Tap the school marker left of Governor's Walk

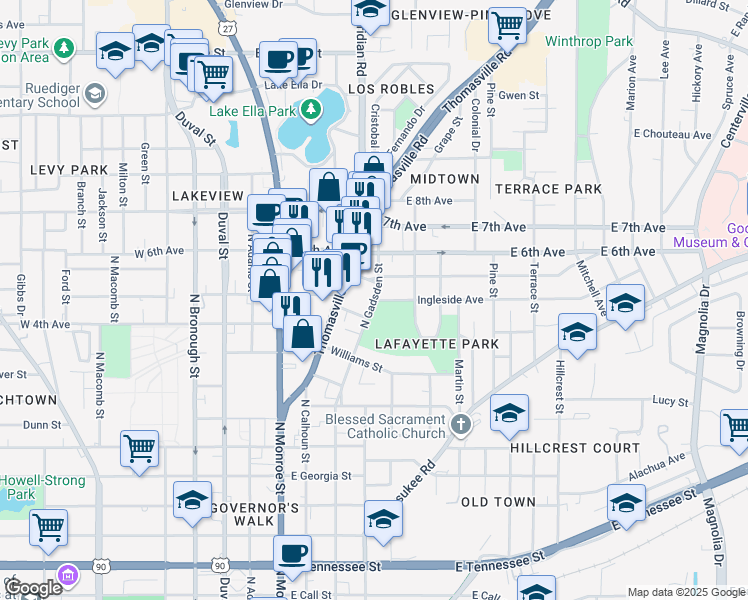pos(192,502)
